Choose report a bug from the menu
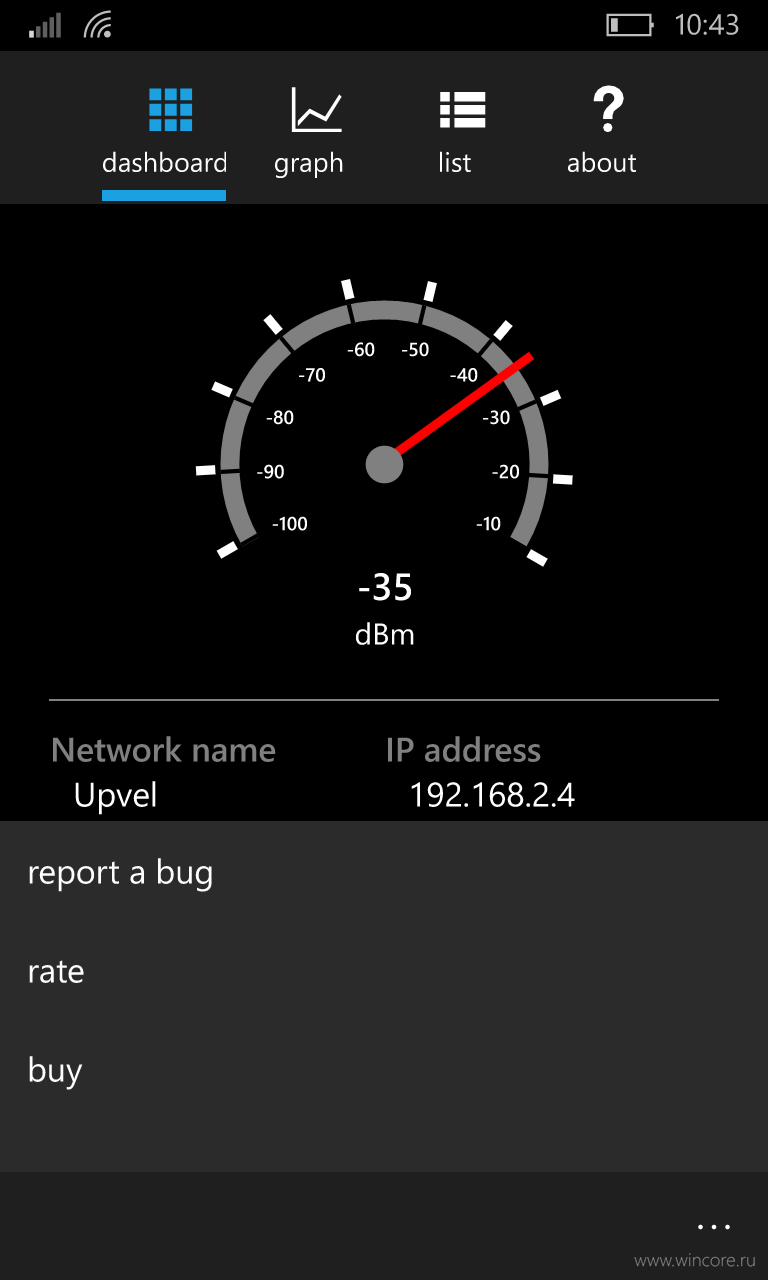 [x=384, y=873]
